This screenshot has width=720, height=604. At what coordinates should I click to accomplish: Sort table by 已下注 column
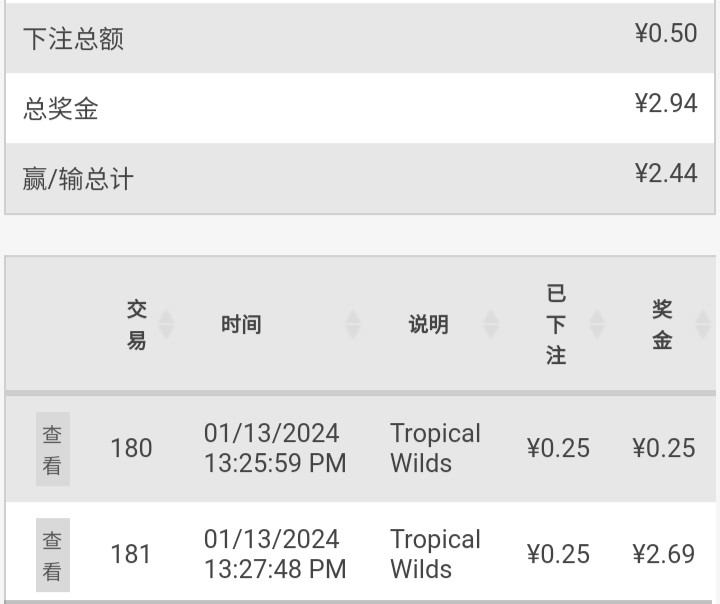pyautogui.click(x=557, y=324)
